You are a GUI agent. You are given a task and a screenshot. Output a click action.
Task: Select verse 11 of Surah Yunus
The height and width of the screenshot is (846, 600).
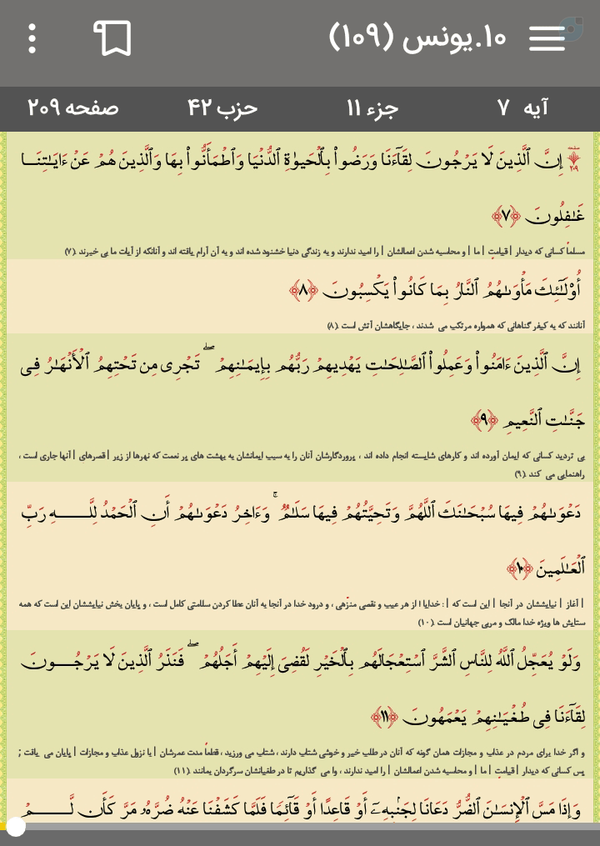click(x=300, y=704)
